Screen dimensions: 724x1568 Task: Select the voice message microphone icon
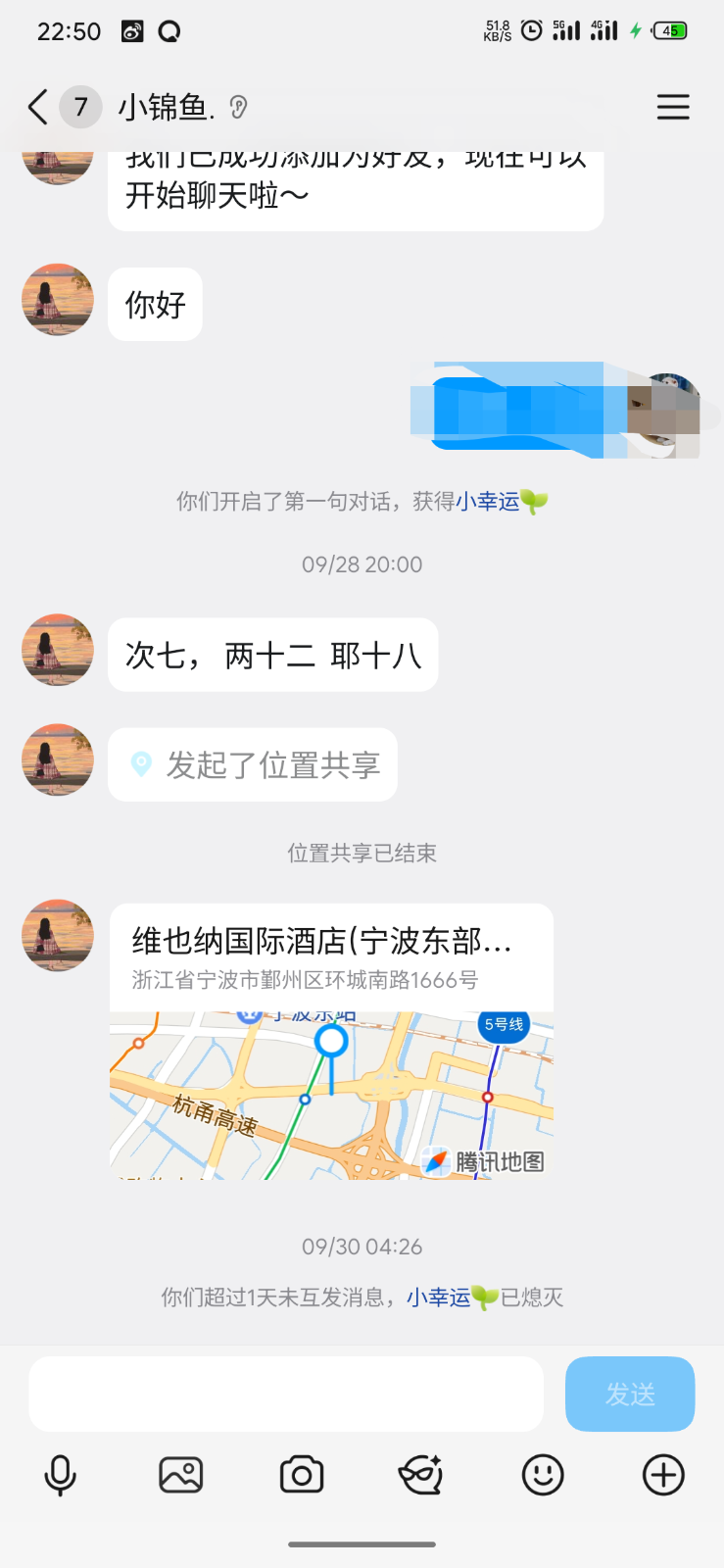(60, 1474)
